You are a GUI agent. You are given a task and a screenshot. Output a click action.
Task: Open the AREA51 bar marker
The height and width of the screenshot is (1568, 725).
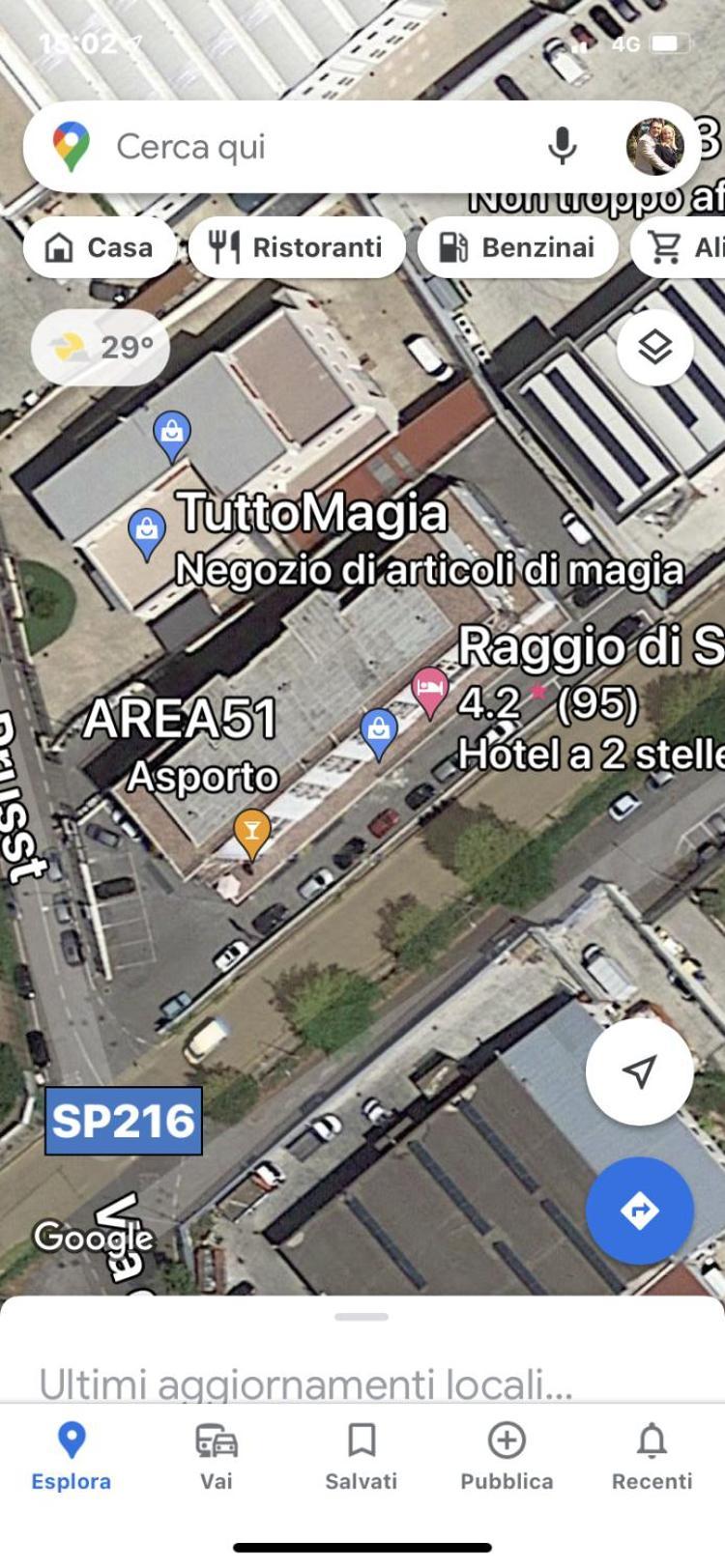(x=252, y=831)
